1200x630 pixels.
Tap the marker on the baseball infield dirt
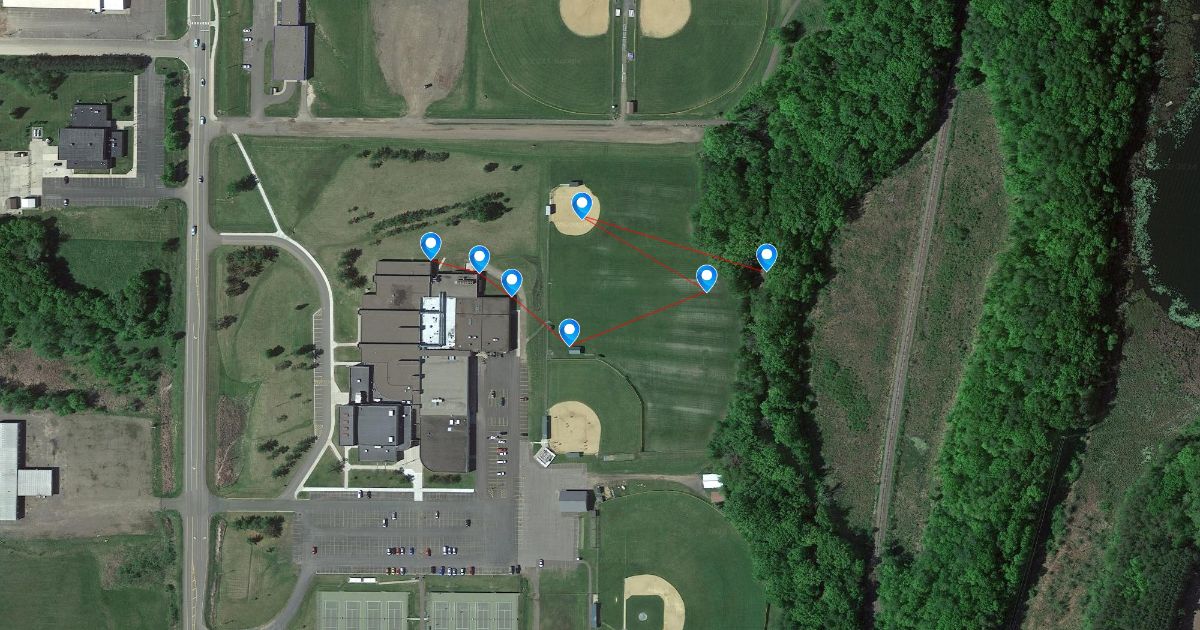click(582, 206)
